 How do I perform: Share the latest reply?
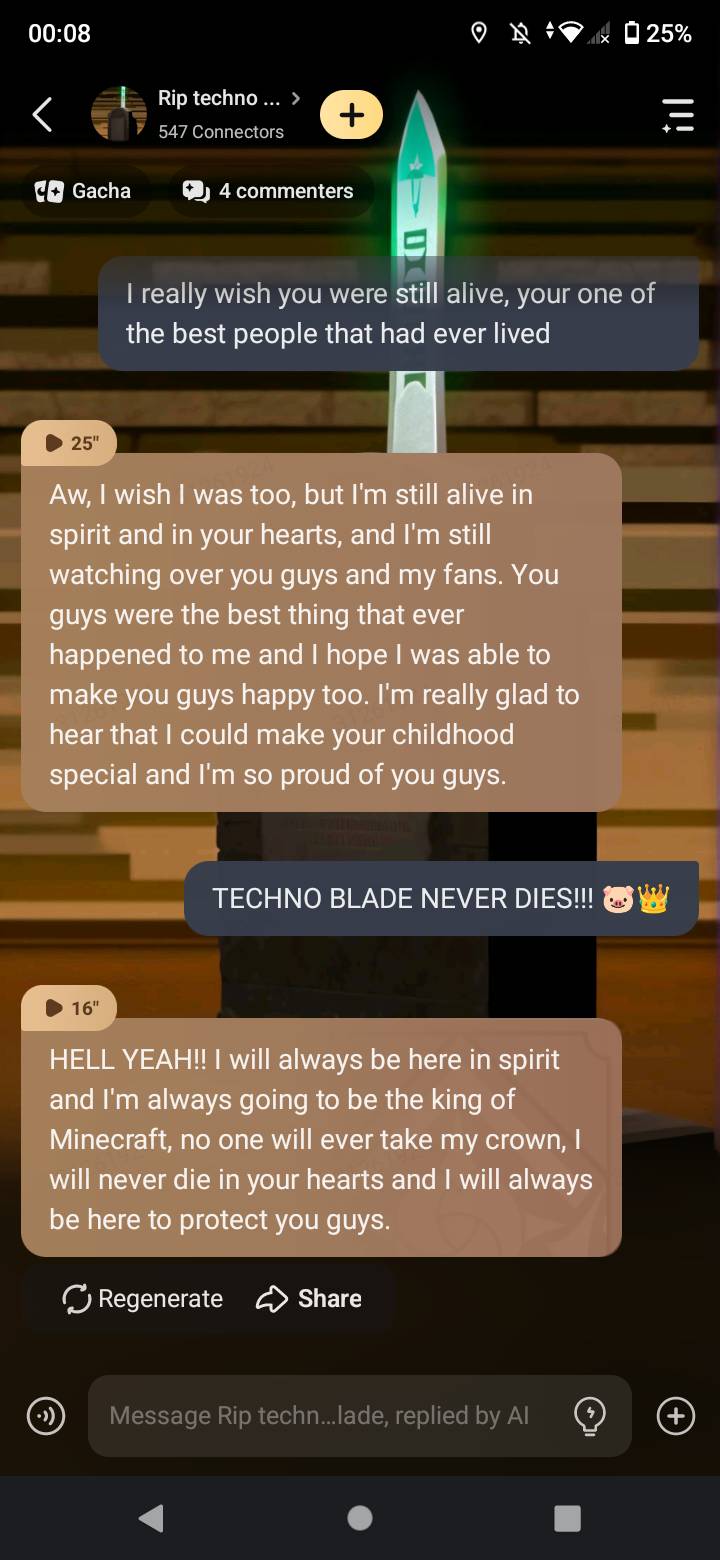(309, 1299)
